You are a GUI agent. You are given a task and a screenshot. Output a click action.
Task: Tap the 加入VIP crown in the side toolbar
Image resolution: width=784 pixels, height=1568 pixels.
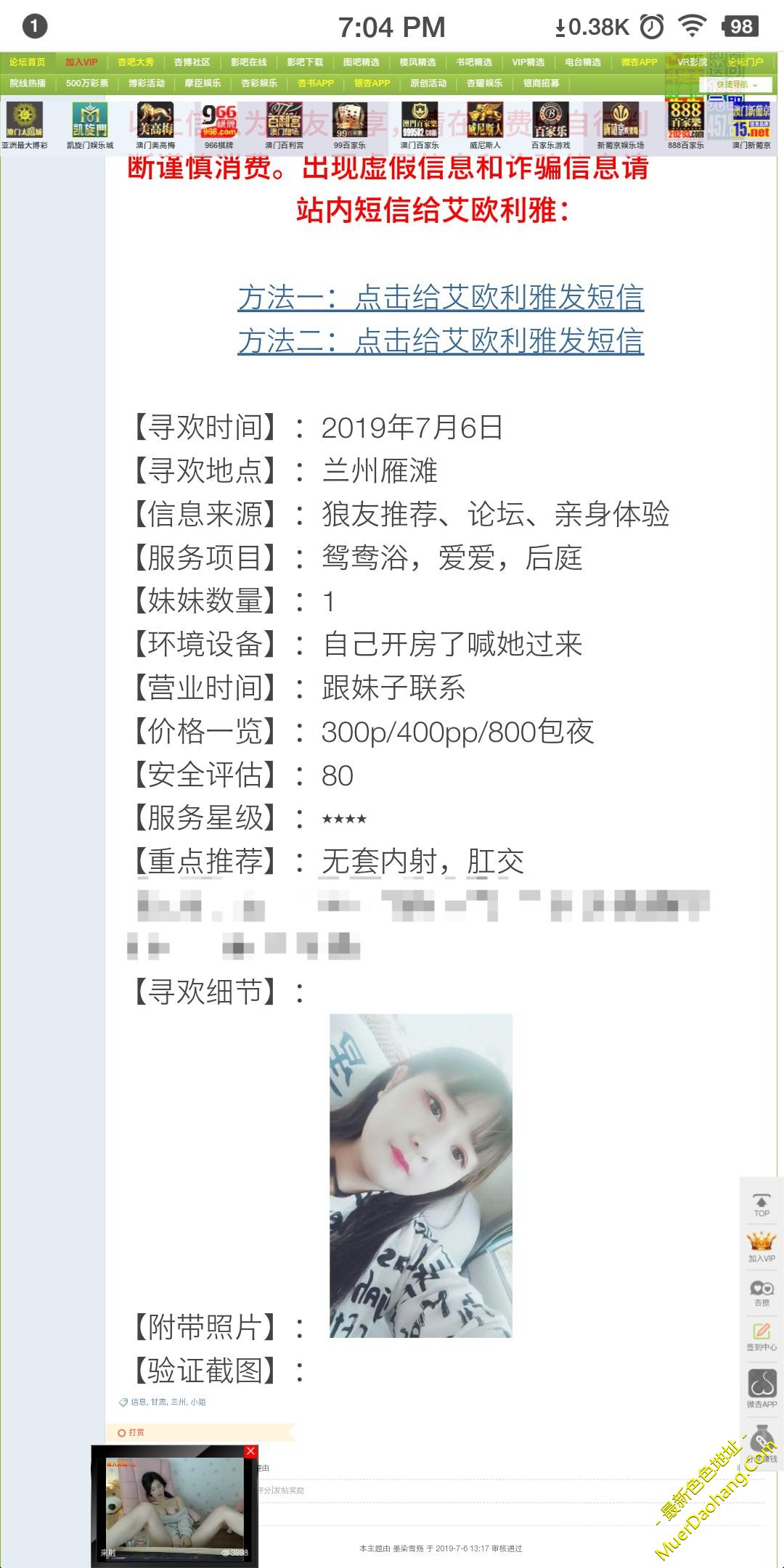tap(761, 1247)
